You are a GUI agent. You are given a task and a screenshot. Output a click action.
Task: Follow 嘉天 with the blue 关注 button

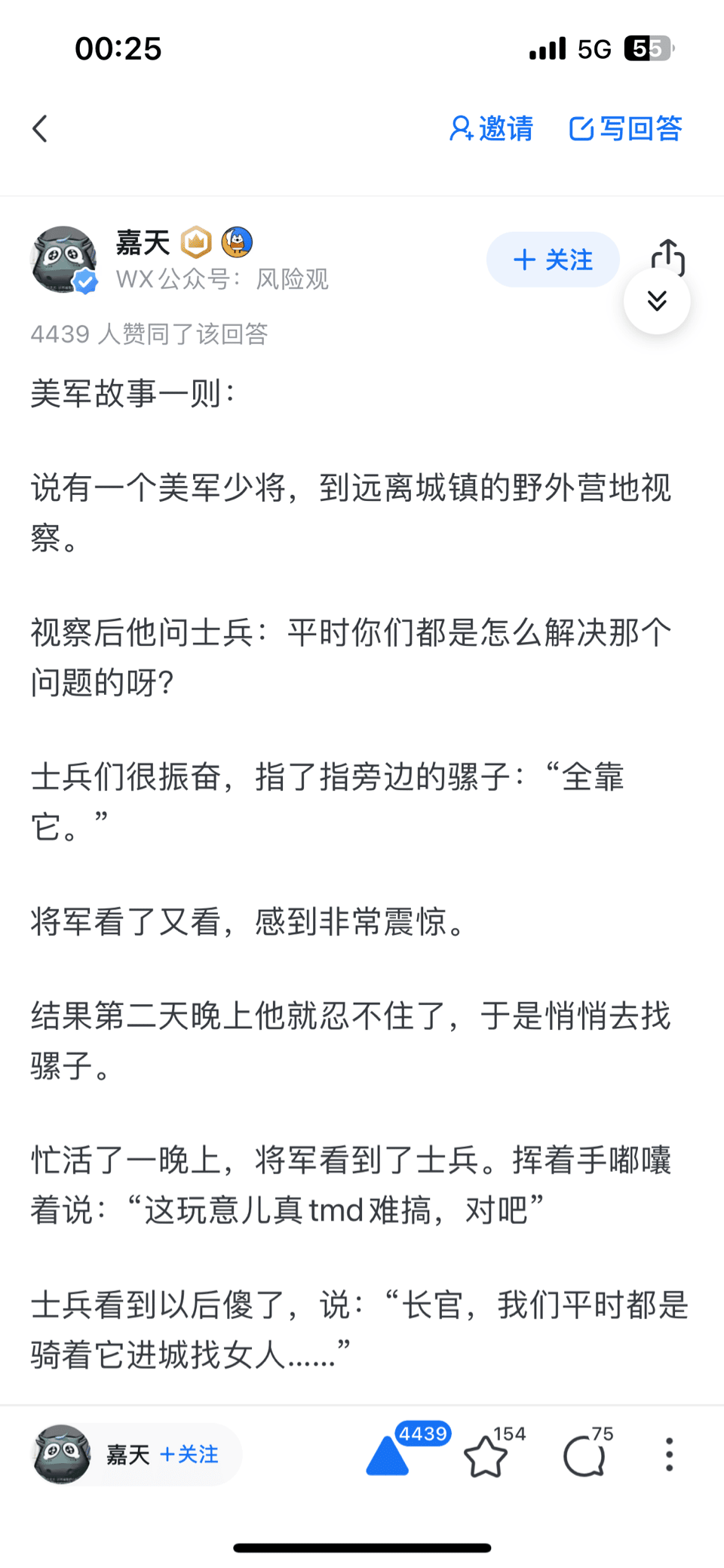[x=553, y=260]
